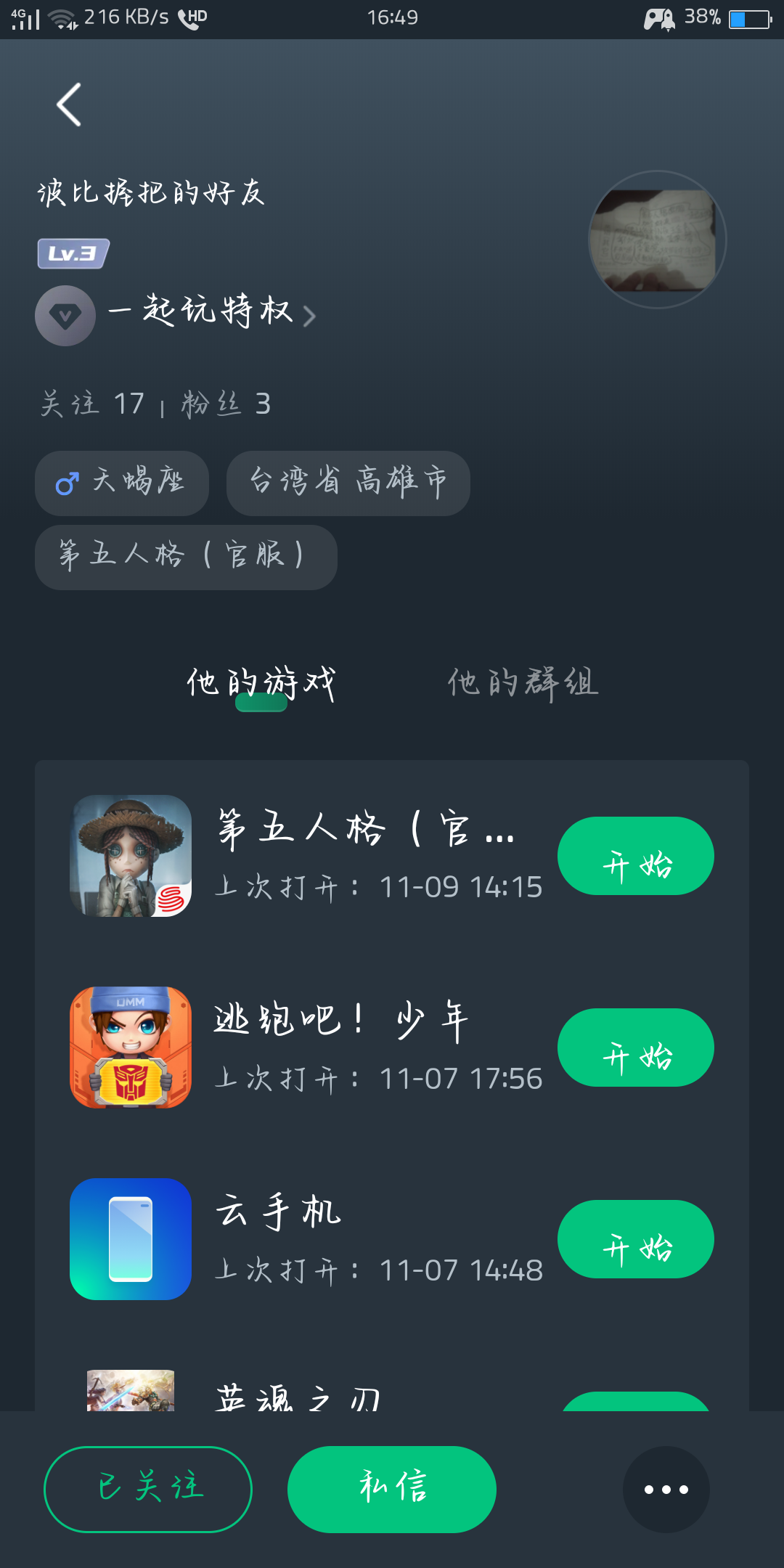Image resolution: width=784 pixels, height=1568 pixels.
Task: Tap the 第五人格（官服）tag chip
Action: point(186,557)
